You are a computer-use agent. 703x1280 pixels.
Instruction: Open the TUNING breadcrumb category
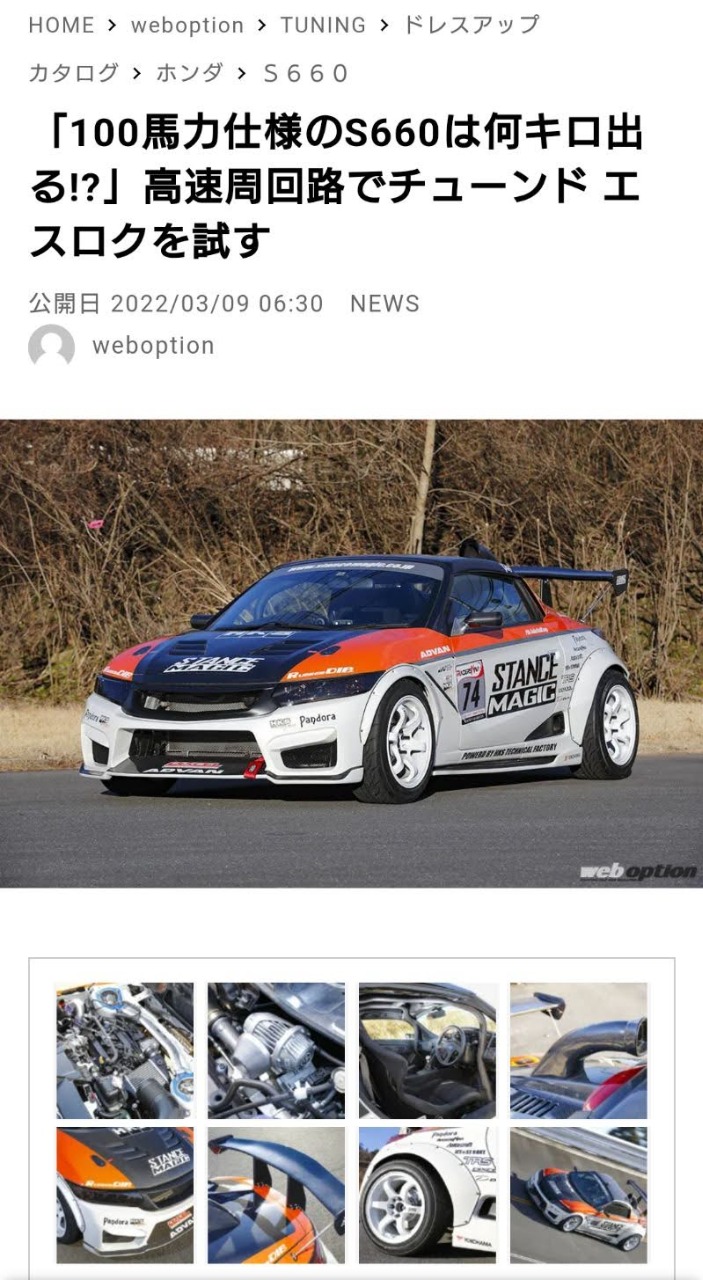323,25
